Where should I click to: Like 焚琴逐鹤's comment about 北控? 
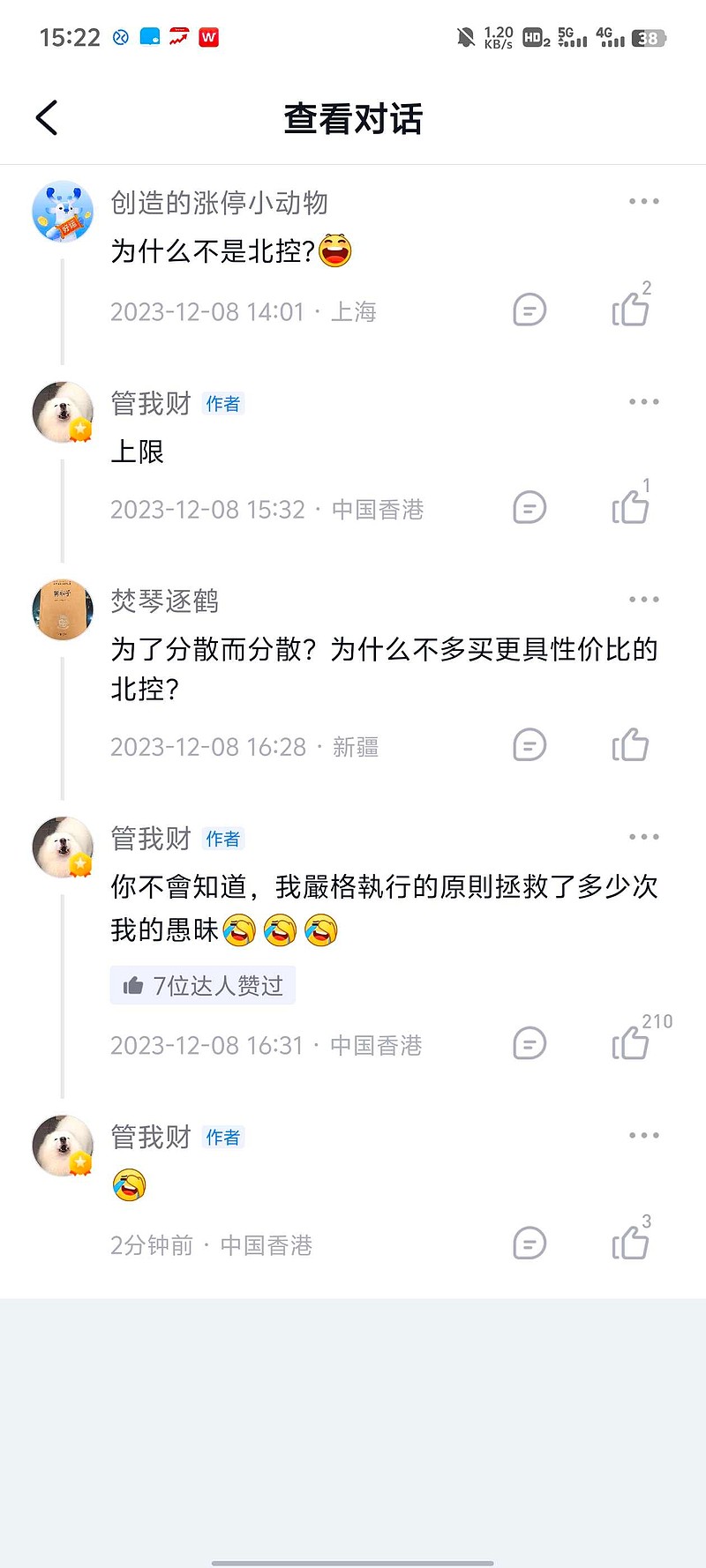(630, 744)
